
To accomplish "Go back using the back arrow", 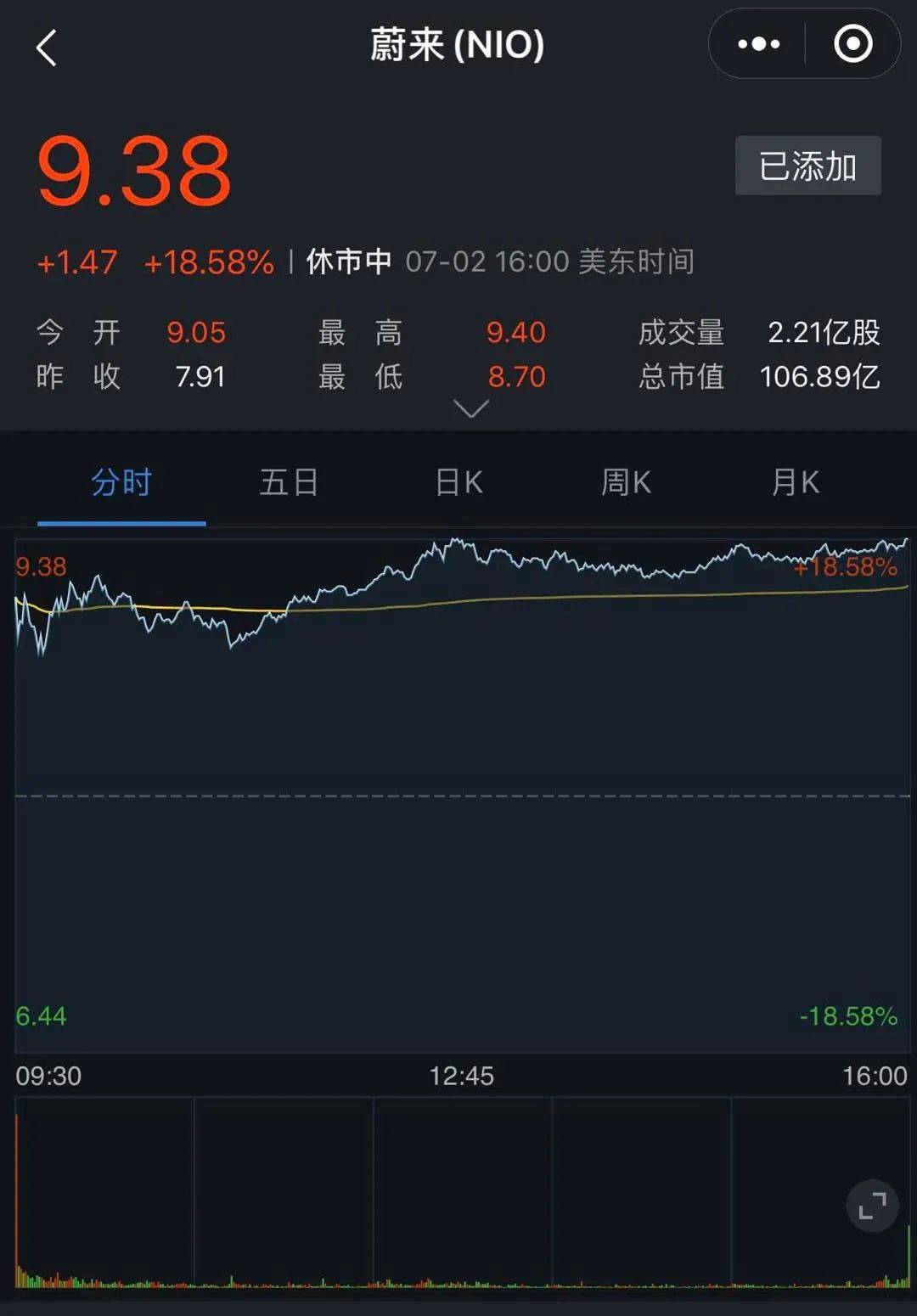I will pos(47,47).
